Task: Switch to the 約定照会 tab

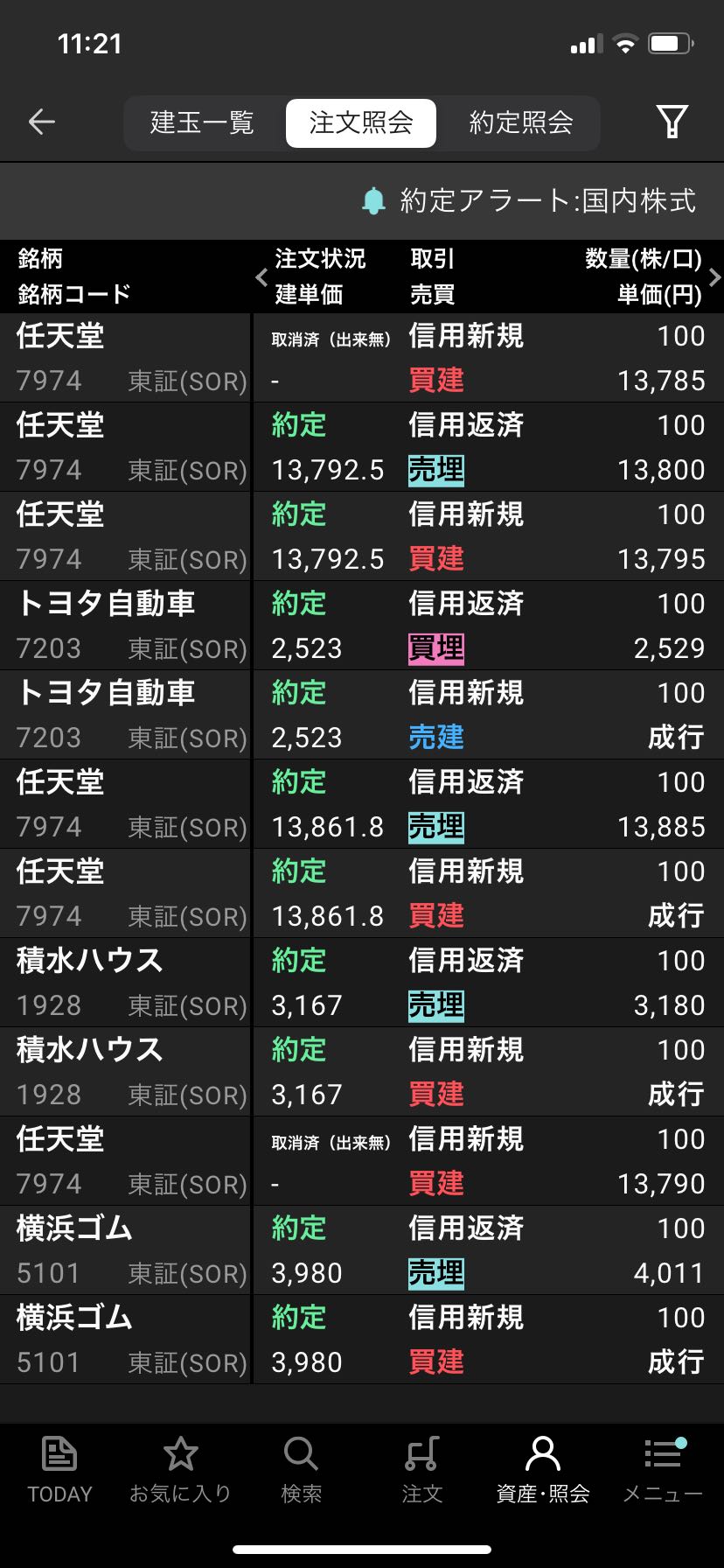Action: [521, 122]
